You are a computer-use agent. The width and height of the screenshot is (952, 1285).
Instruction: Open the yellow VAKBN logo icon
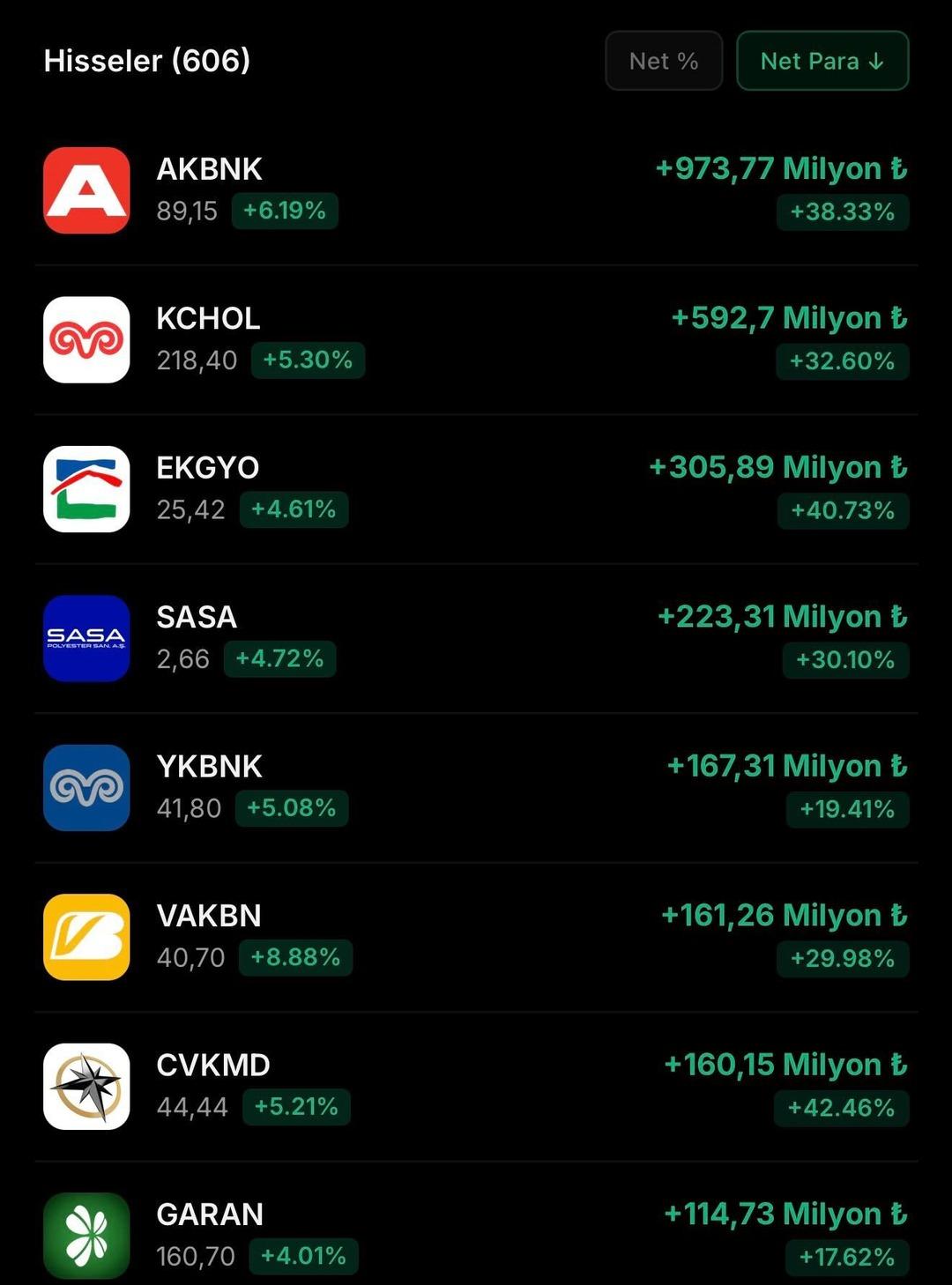pos(86,936)
